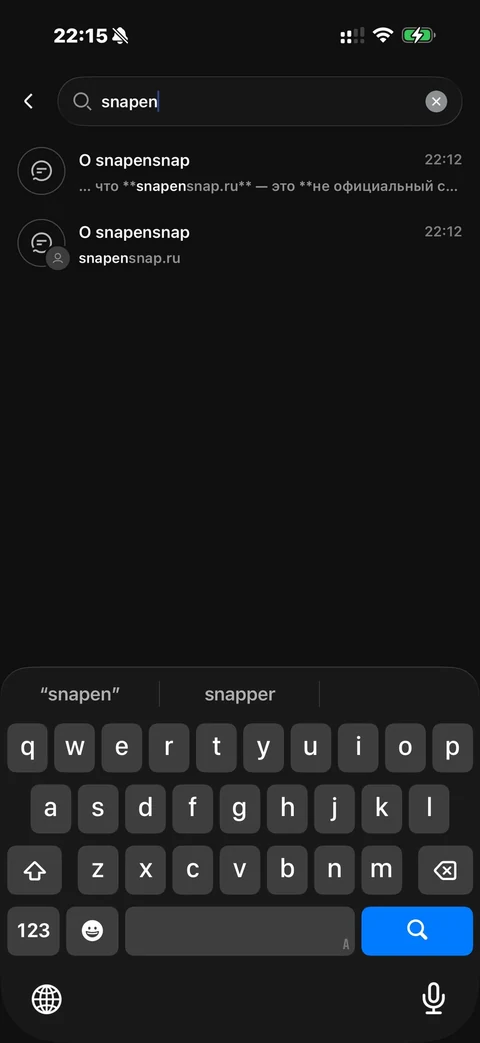480x1043 pixels.
Task: Delete a character with the backspace key
Action: point(445,870)
